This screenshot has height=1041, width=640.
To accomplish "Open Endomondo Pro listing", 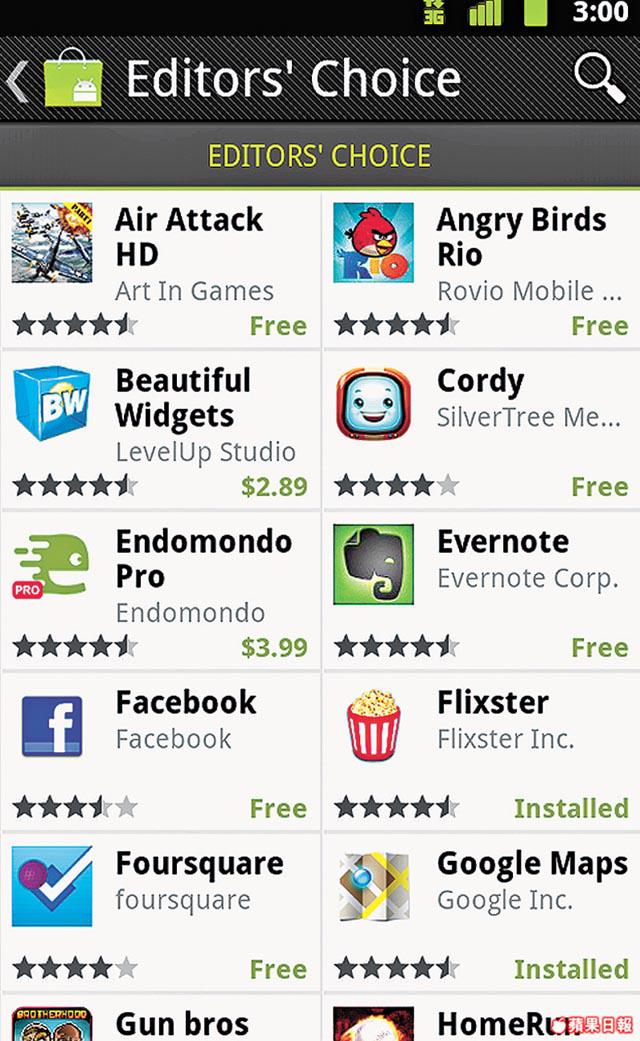I will click(x=160, y=590).
